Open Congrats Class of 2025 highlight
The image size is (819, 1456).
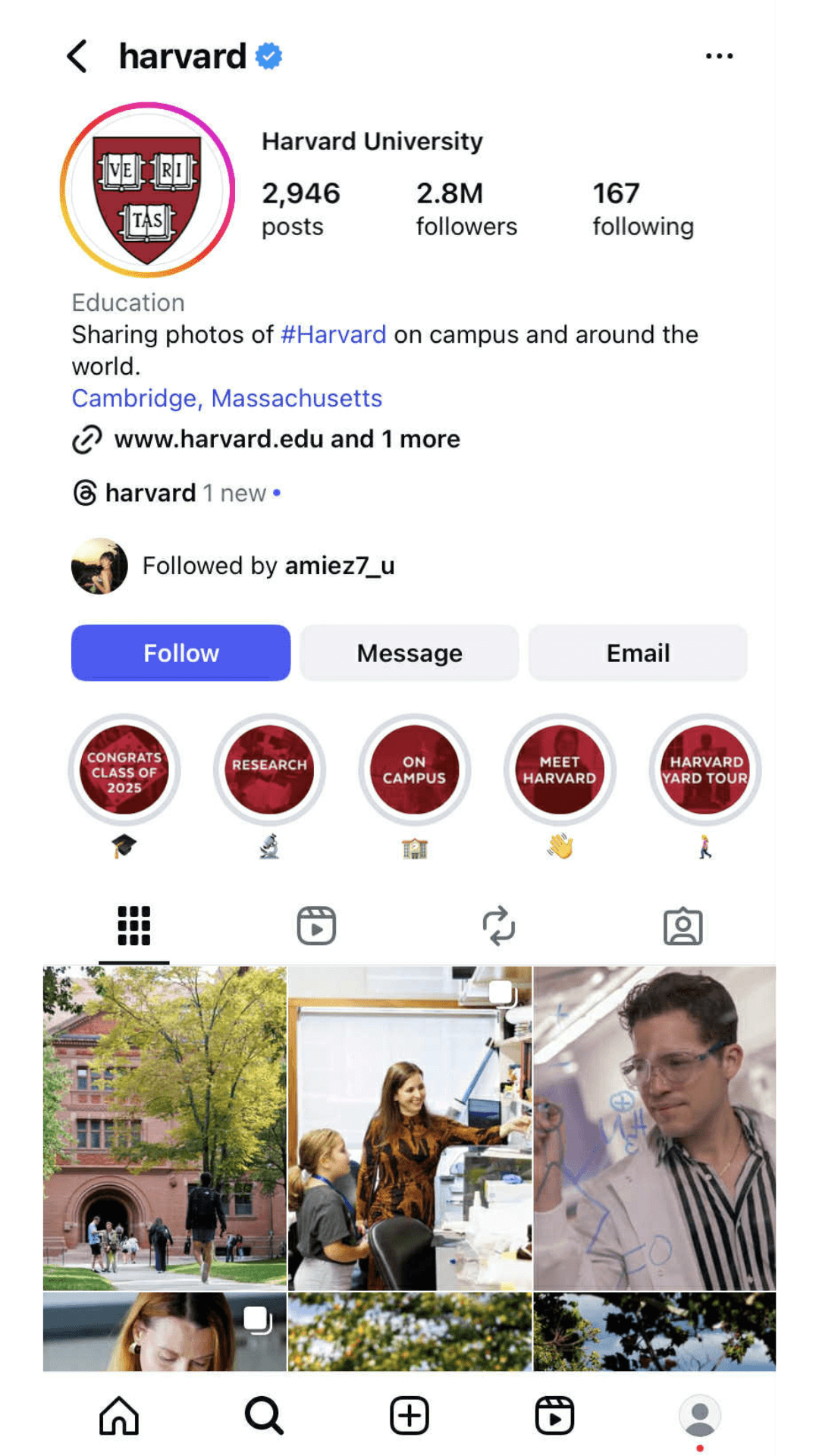pos(124,770)
